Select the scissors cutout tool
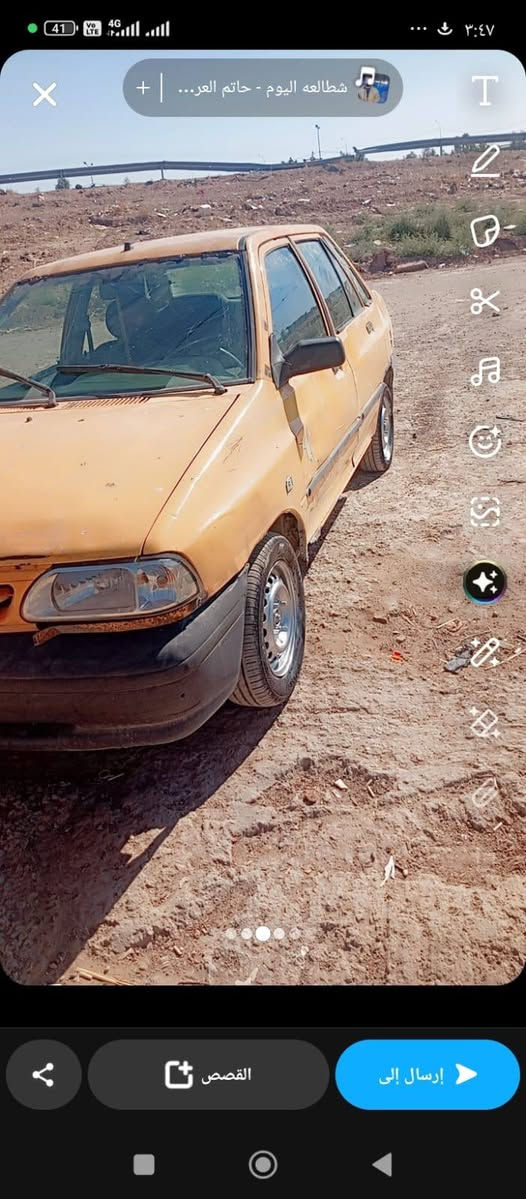This screenshot has width=526, height=1199. (485, 301)
